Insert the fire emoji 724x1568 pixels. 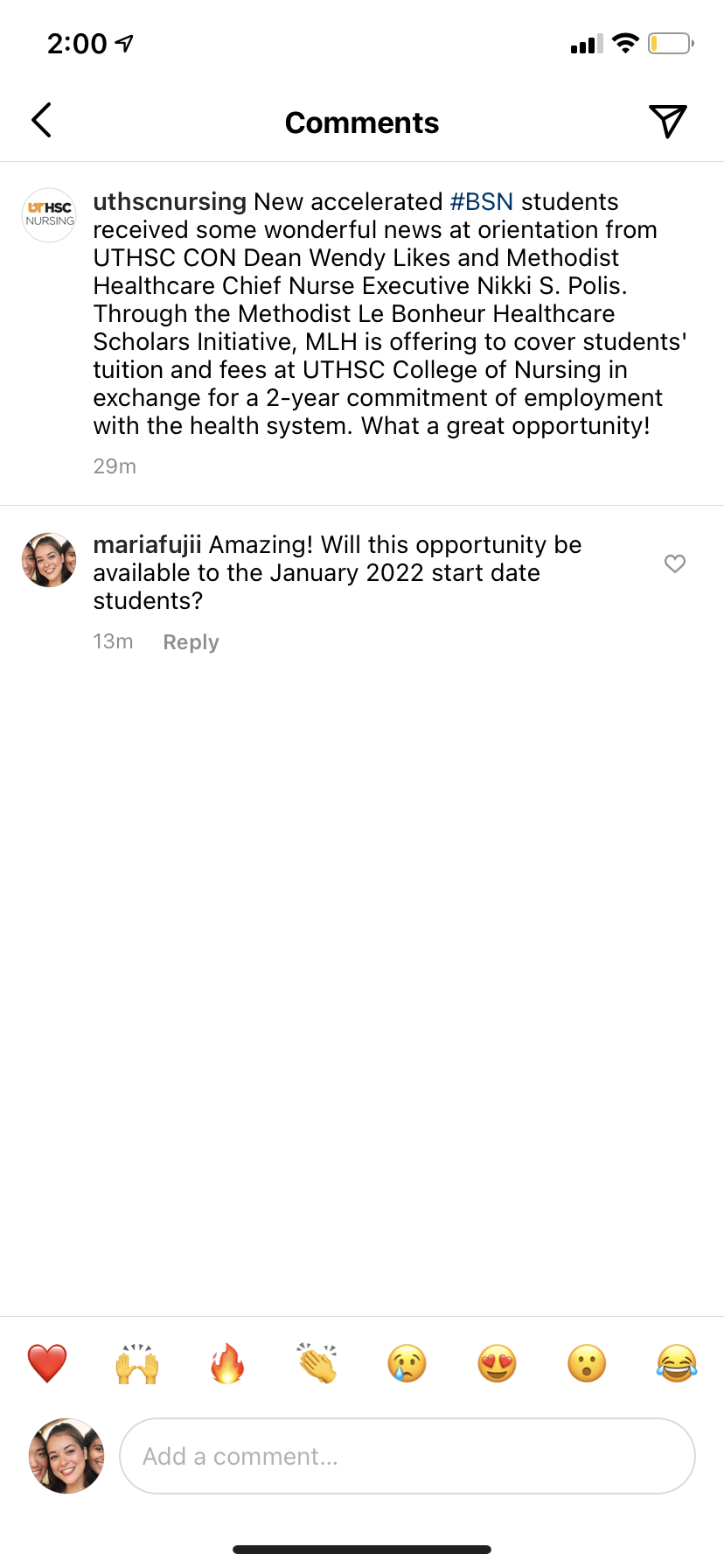(x=227, y=1363)
